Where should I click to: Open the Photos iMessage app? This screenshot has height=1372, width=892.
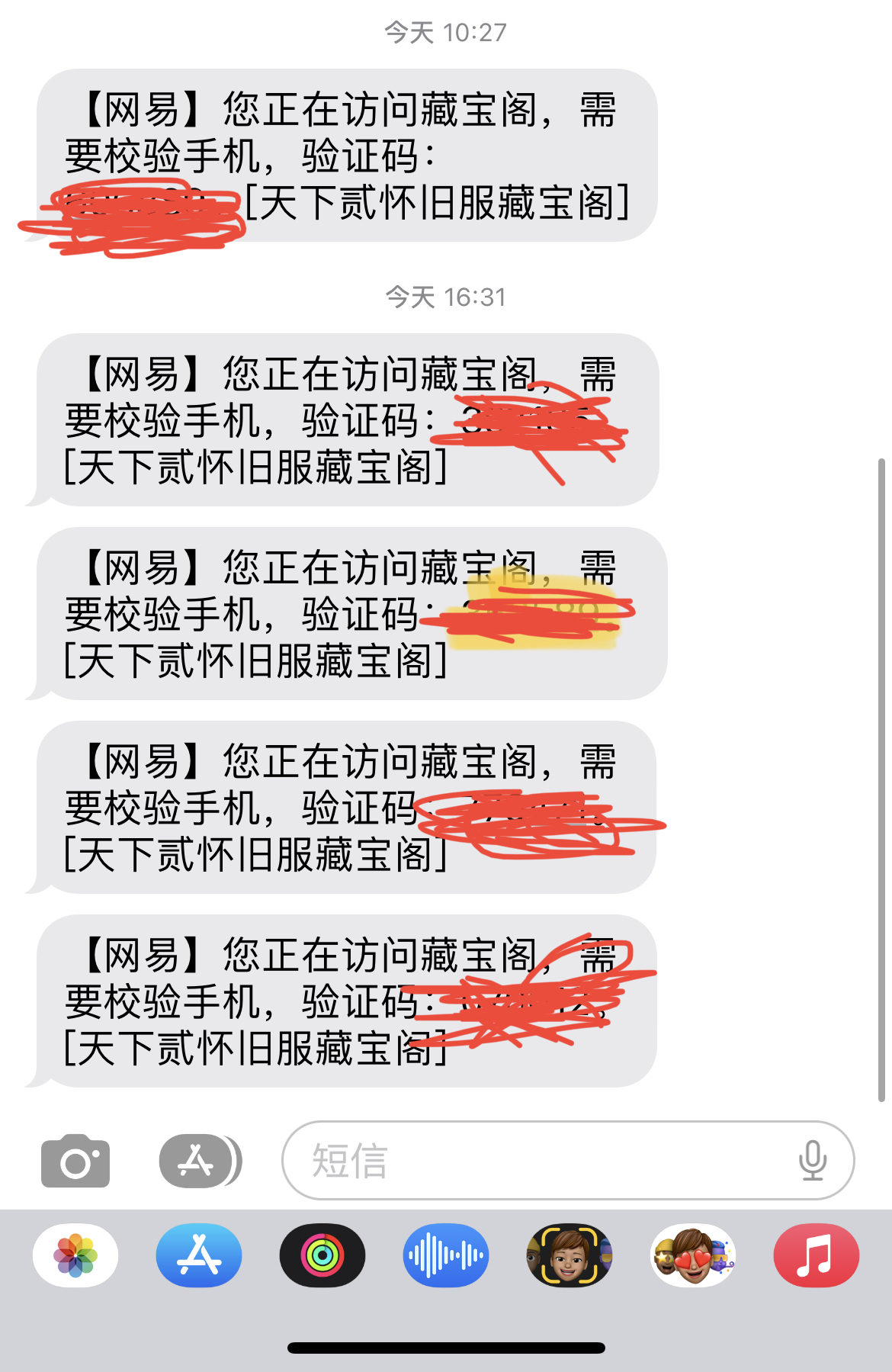(75, 1255)
